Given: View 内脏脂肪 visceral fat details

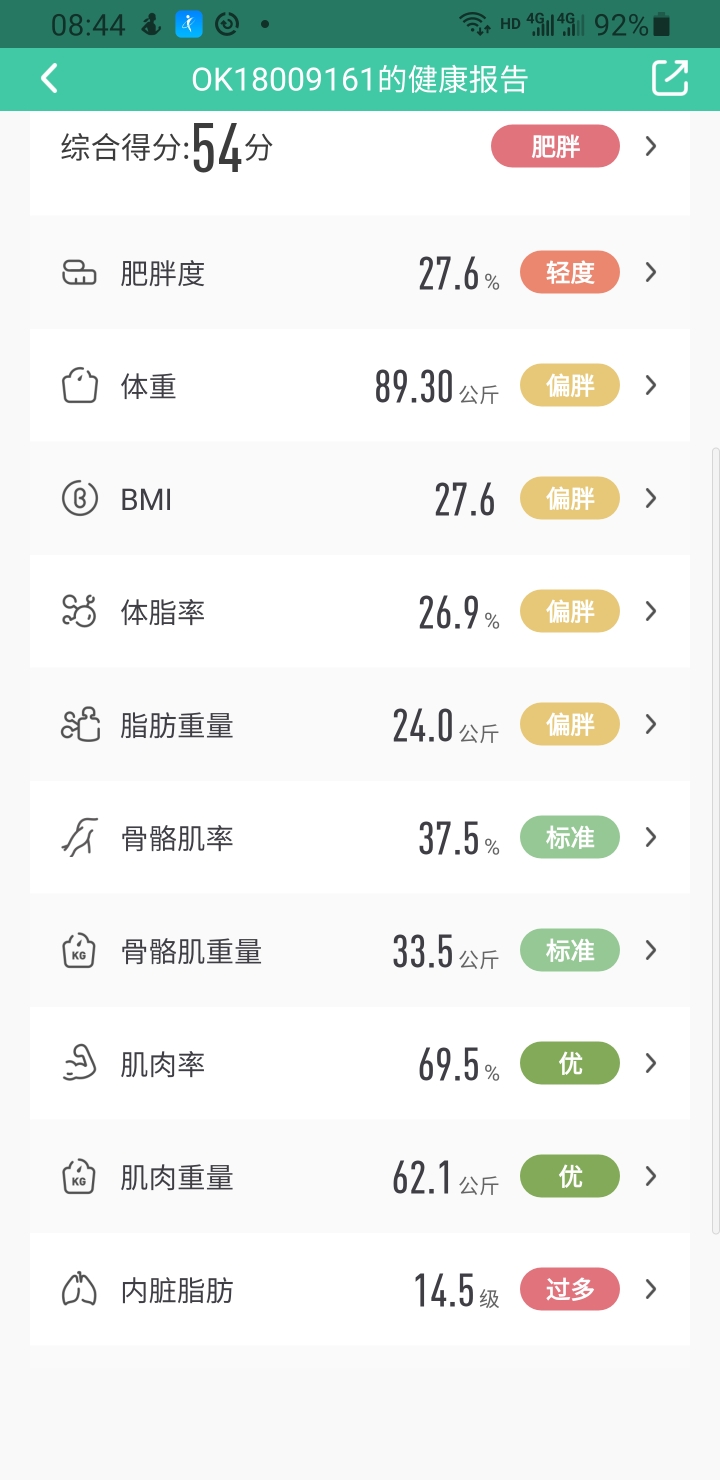Looking at the screenshot, I should click(x=360, y=1289).
